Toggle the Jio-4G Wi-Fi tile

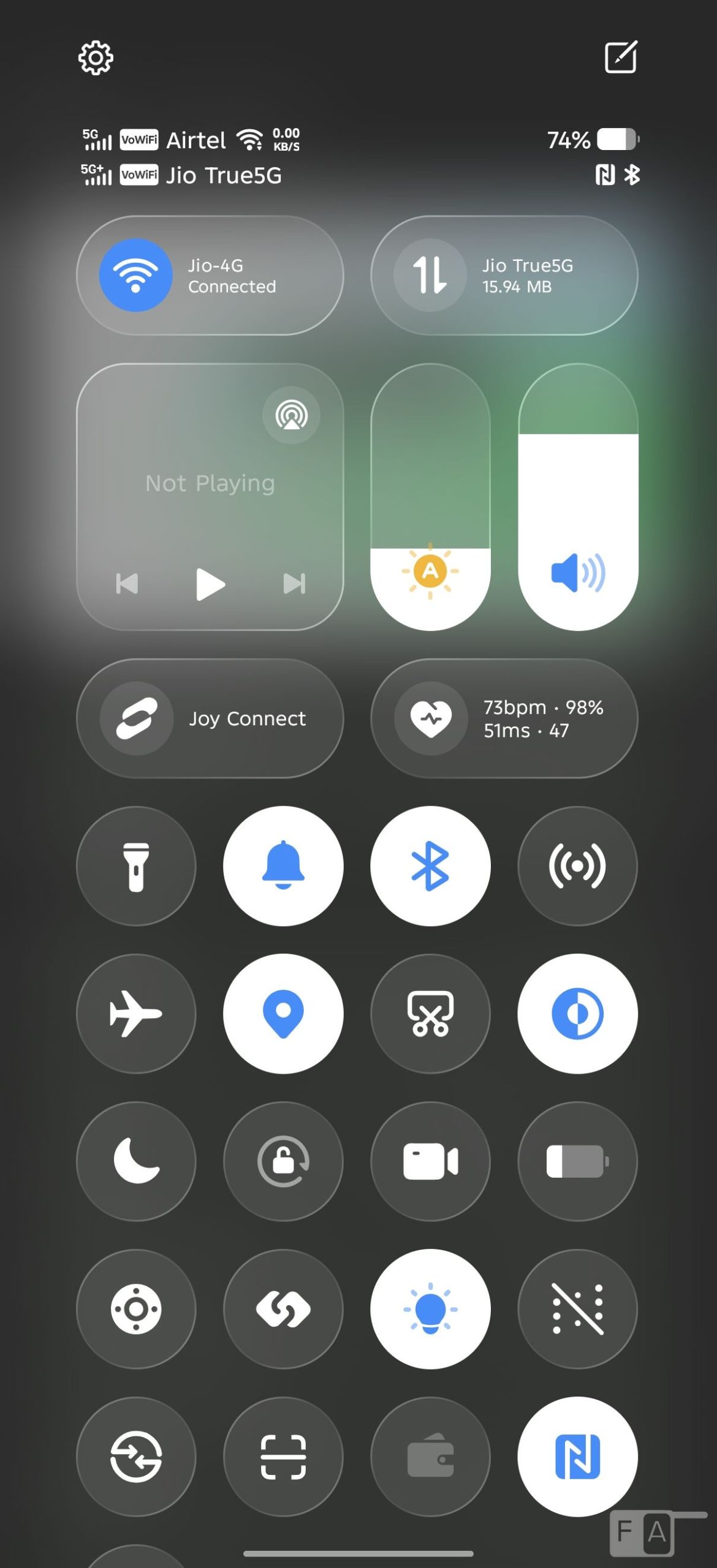coord(135,275)
